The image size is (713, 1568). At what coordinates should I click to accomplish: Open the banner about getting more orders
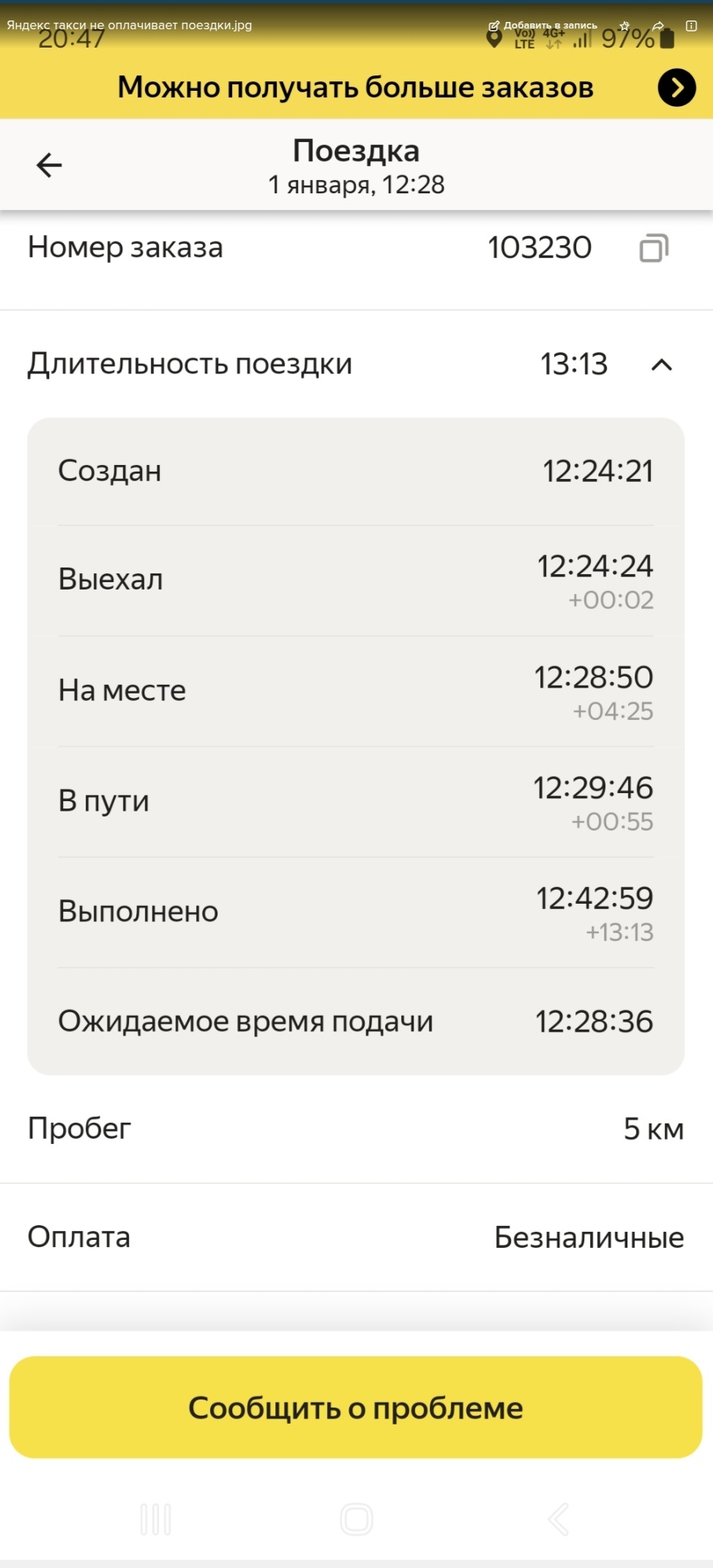click(676, 88)
